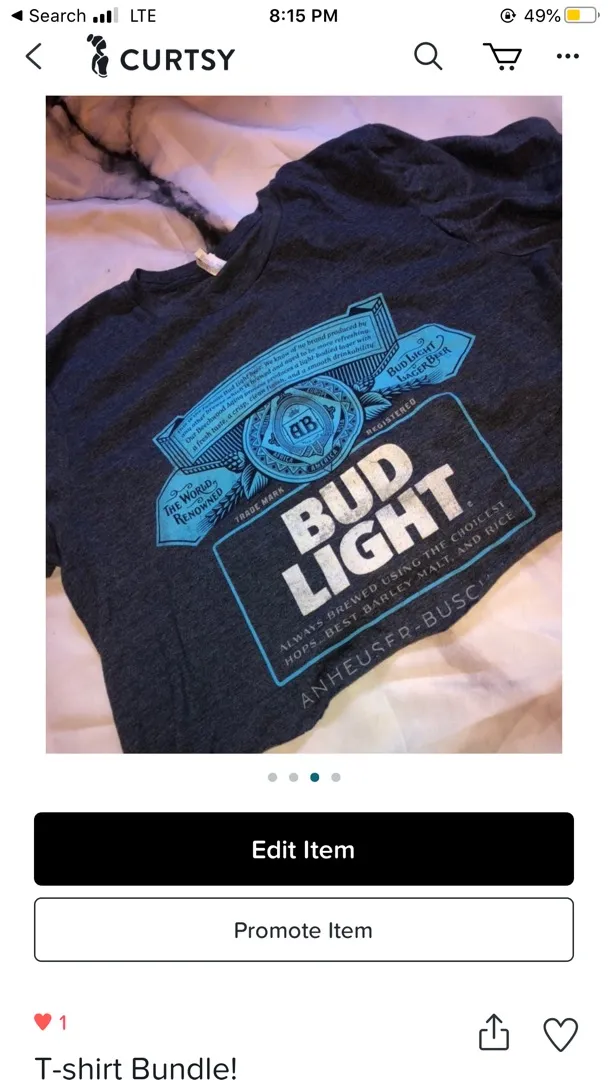Share this T-shirt Bundle listing
Image resolution: width=608 pixels, height=1080 pixels.
click(494, 1034)
